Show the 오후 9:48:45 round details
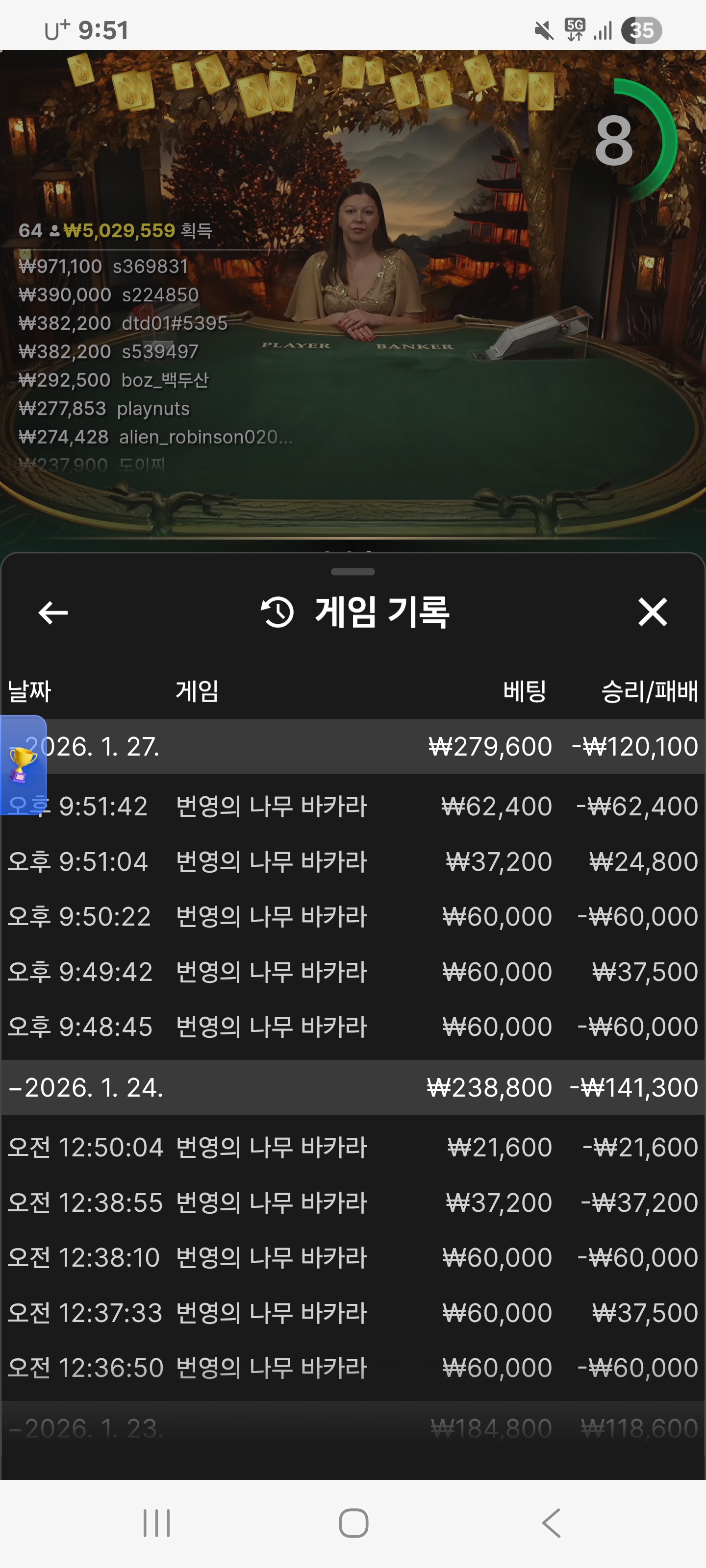The height and width of the screenshot is (1568, 706). [x=353, y=1026]
